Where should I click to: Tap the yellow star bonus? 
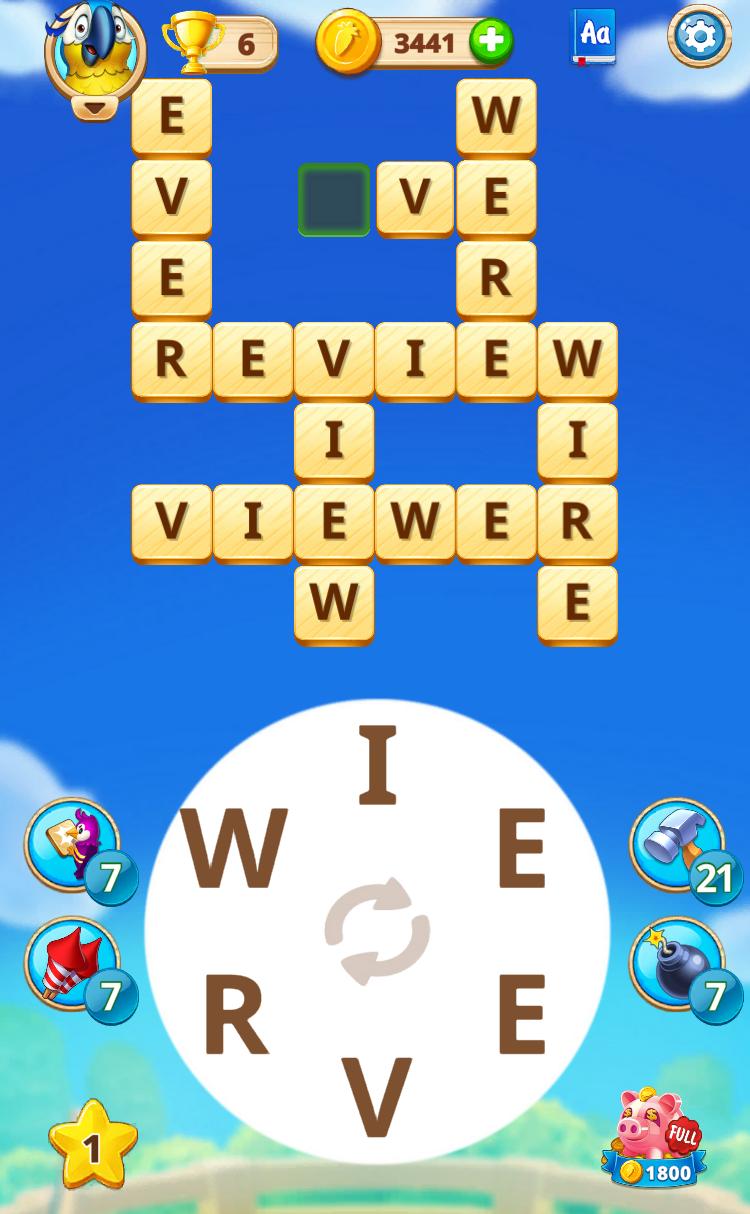pos(92,1146)
